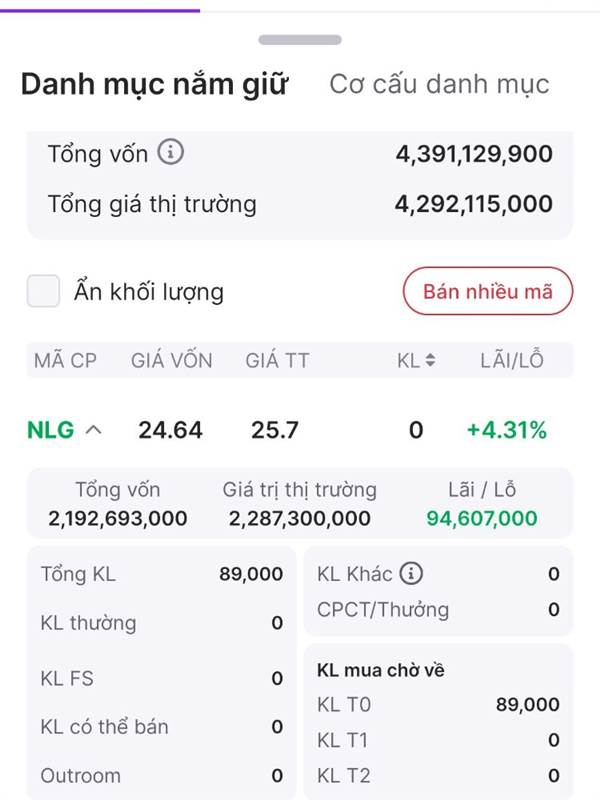Switch to the Cơ cấu danh mục tab

pyautogui.click(x=439, y=84)
